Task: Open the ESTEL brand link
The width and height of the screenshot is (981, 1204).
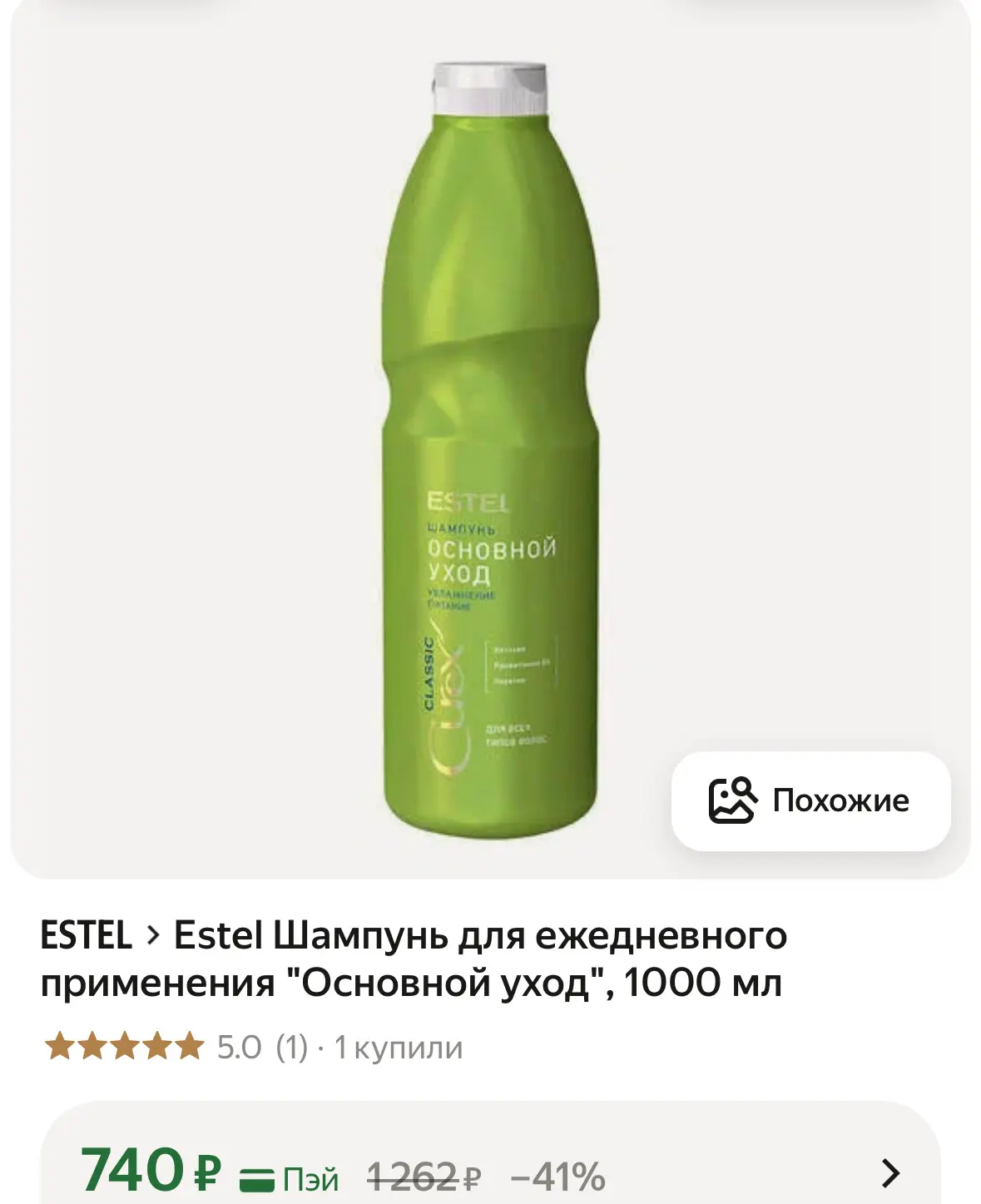Action: [86, 935]
